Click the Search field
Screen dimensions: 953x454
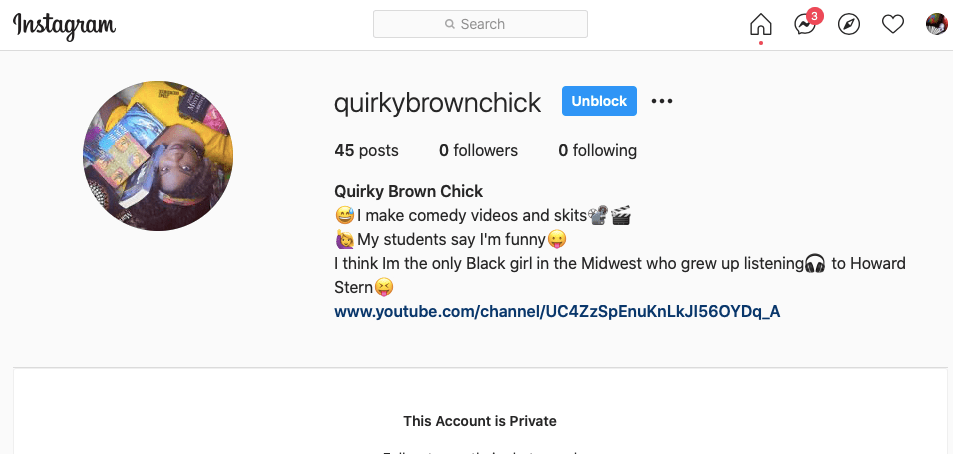(480, 24)
